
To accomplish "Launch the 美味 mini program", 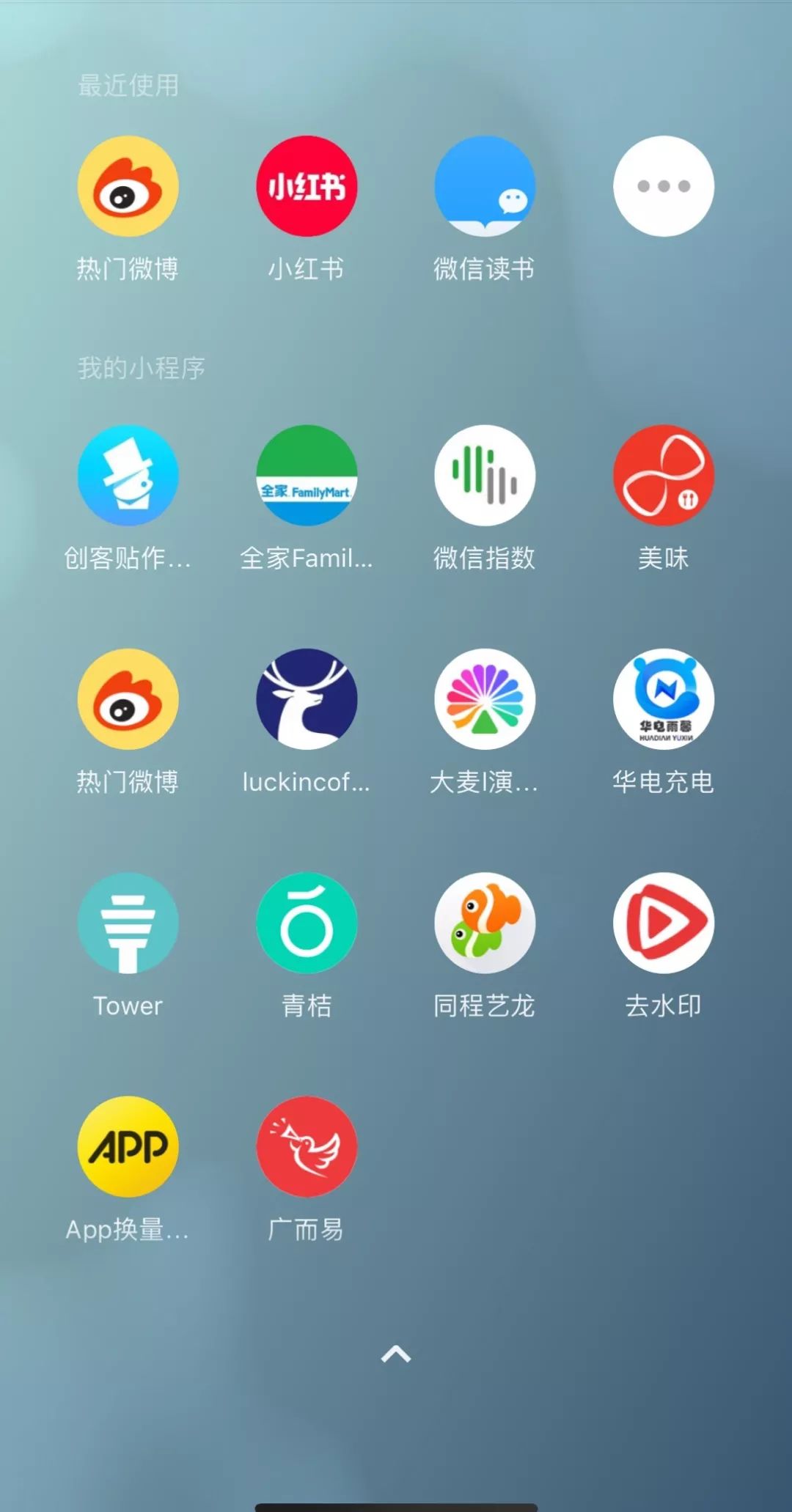I will click(x=662, y=476).
